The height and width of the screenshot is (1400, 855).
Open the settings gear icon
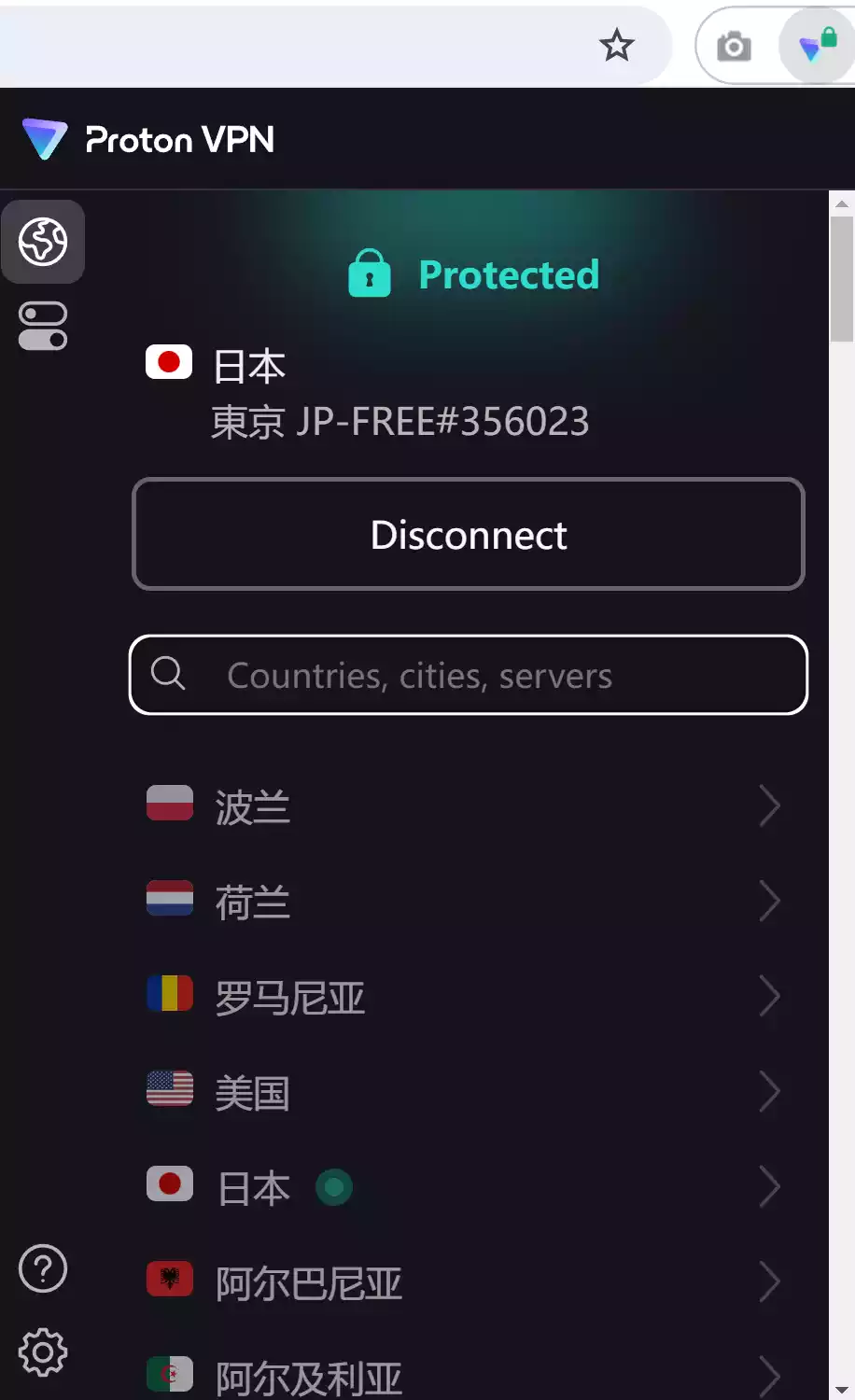tap(43, 1352)
